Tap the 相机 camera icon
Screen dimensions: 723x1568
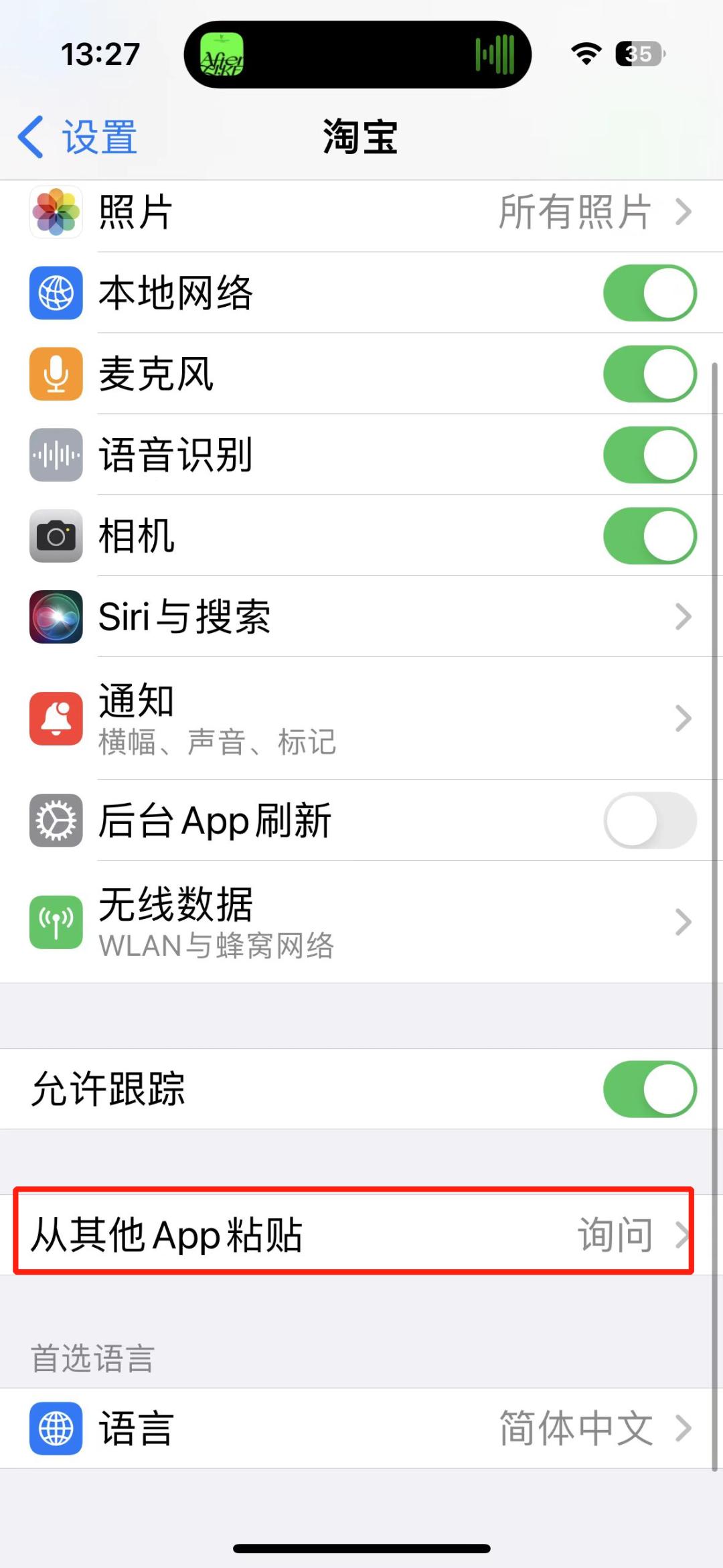point(56,535)
